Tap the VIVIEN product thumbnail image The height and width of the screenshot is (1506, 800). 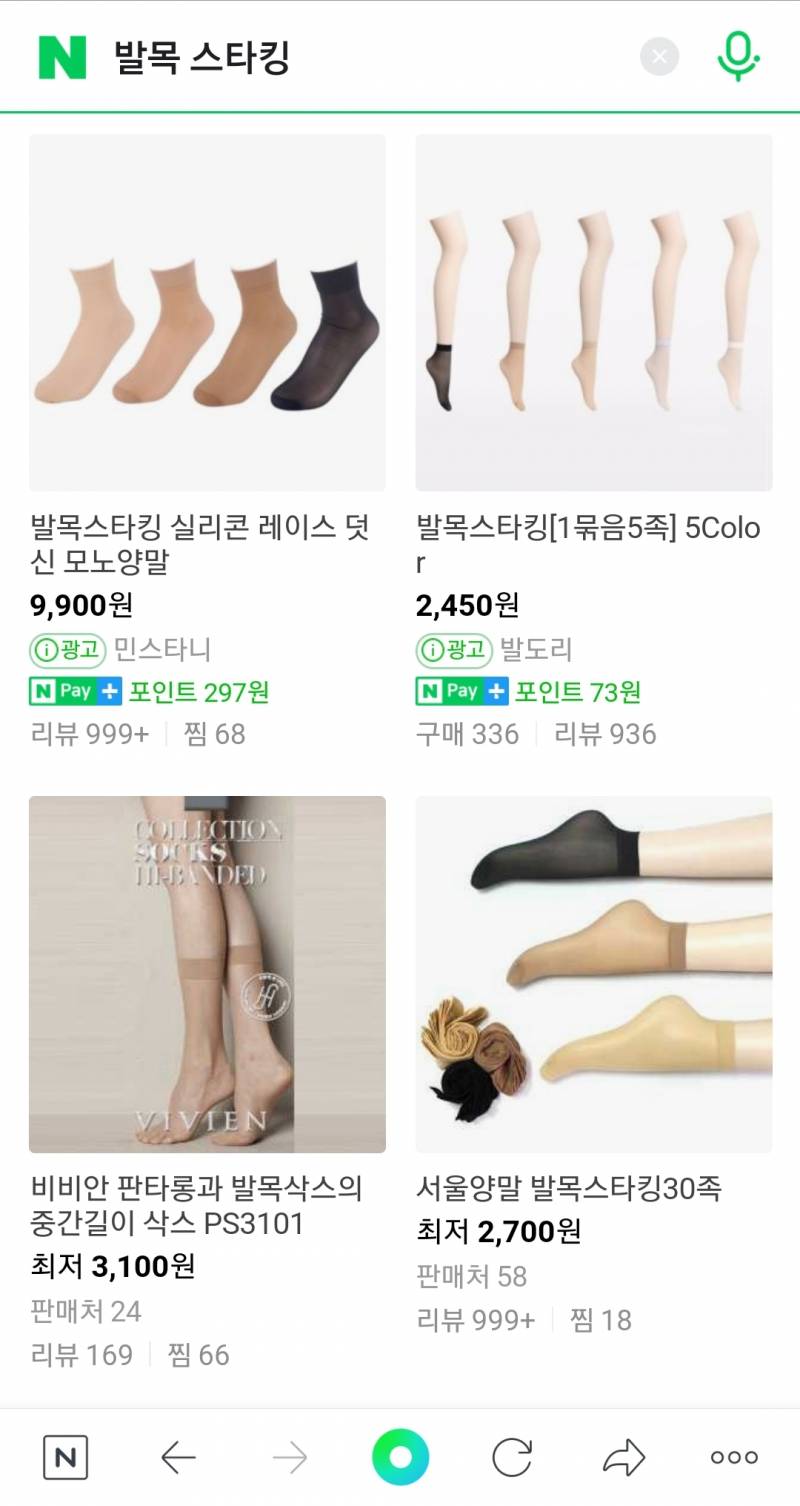coord(207,971)
